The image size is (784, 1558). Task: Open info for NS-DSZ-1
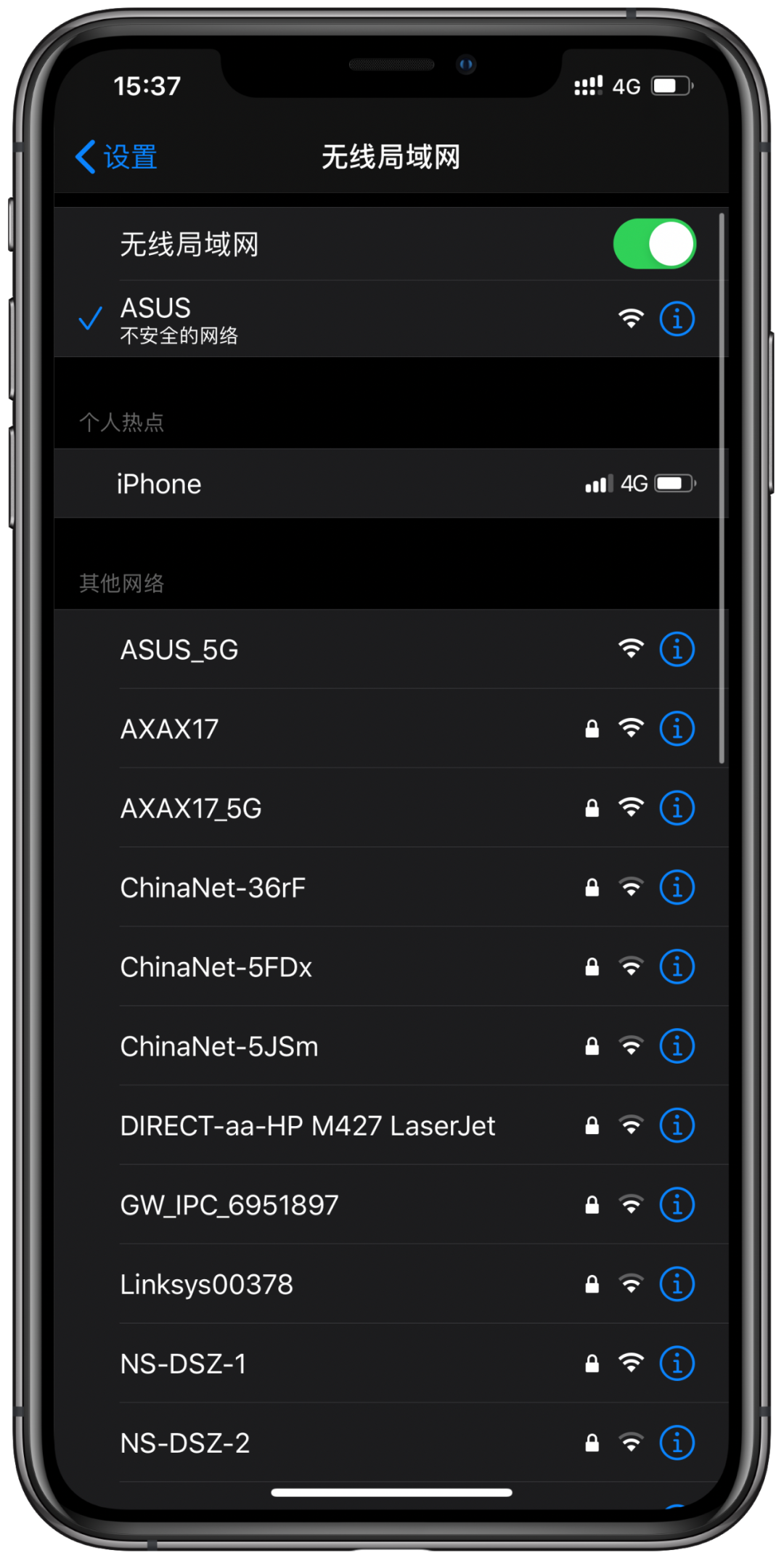pyautogui.click(x=677, y=1363)
